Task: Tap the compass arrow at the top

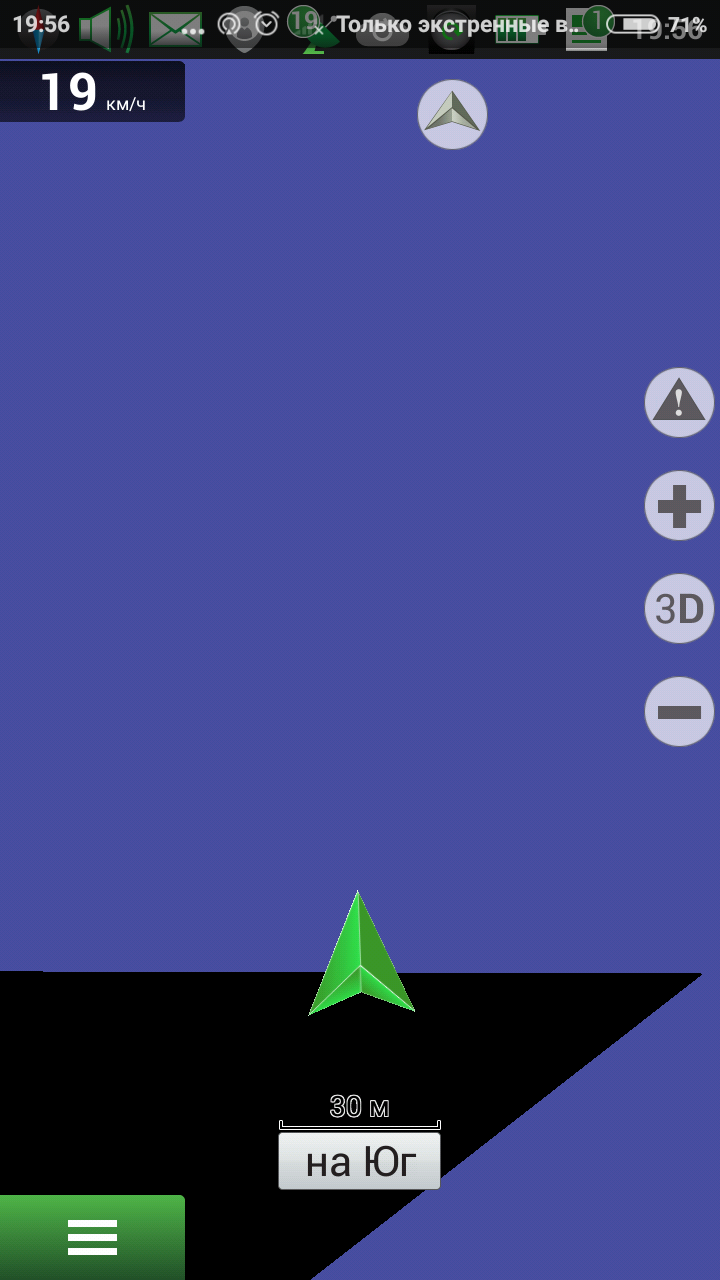Action: click(x=452, y=115)
